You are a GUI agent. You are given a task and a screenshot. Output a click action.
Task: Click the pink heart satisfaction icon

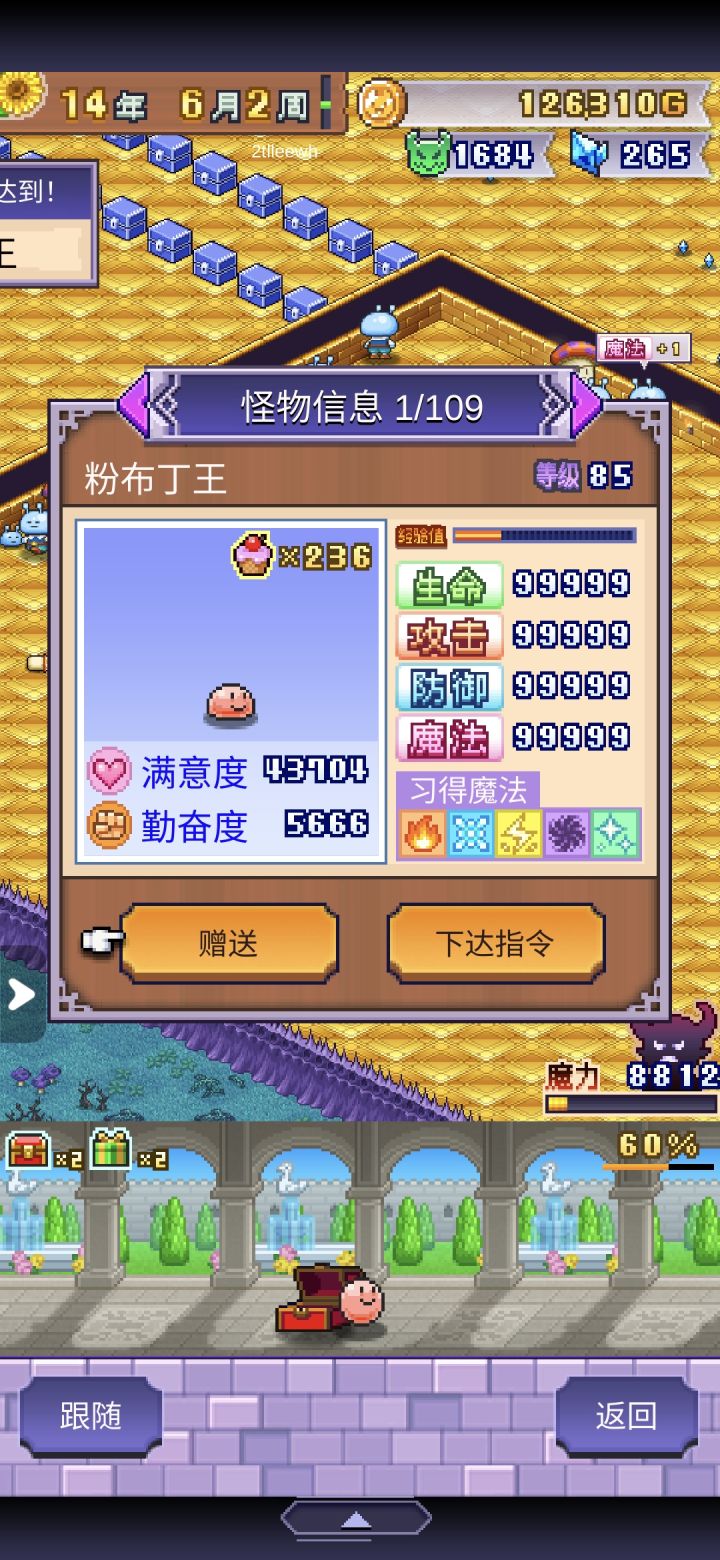(x=110, y=770)
